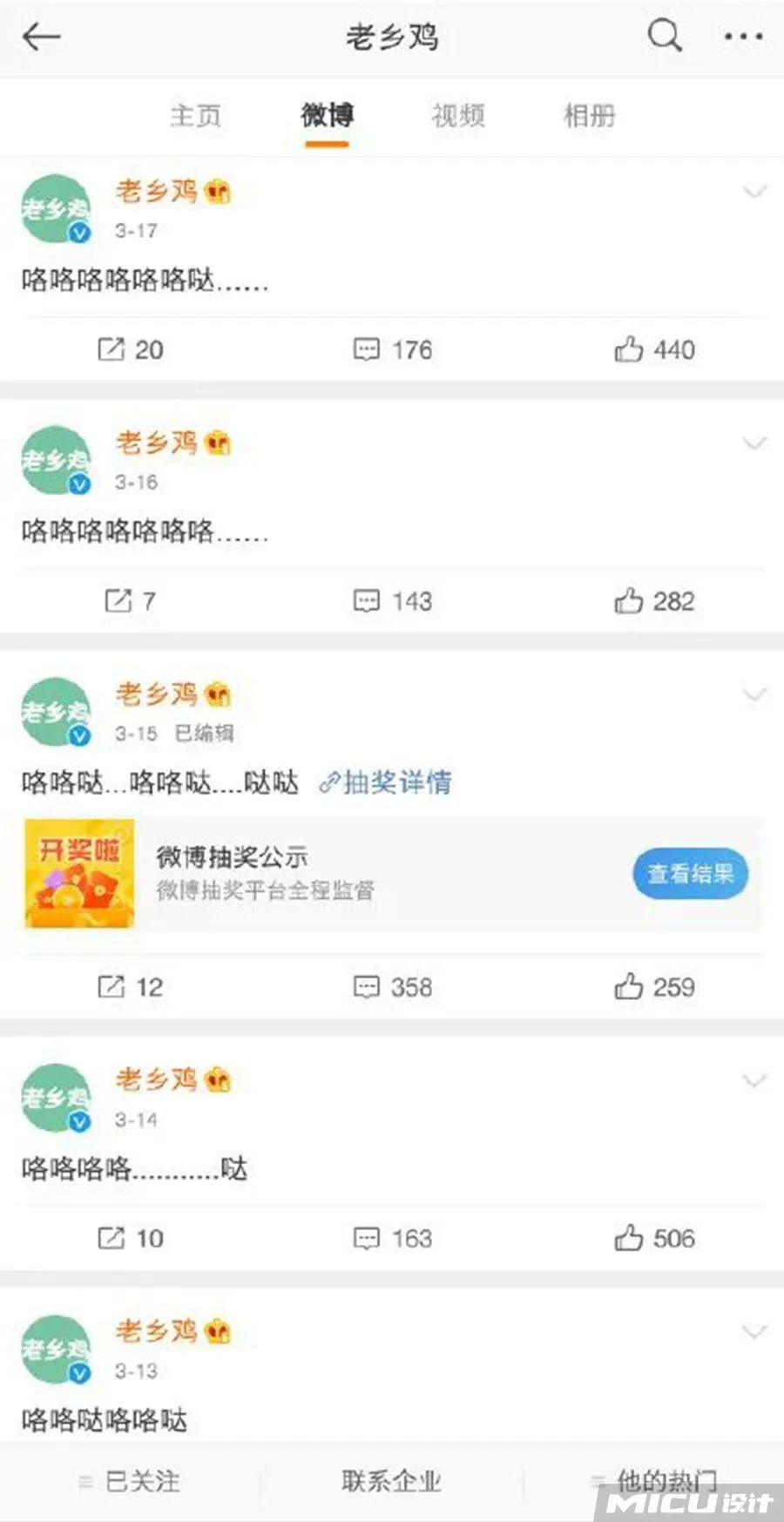
Task: Like the 3-17 post
Action: 654,349
